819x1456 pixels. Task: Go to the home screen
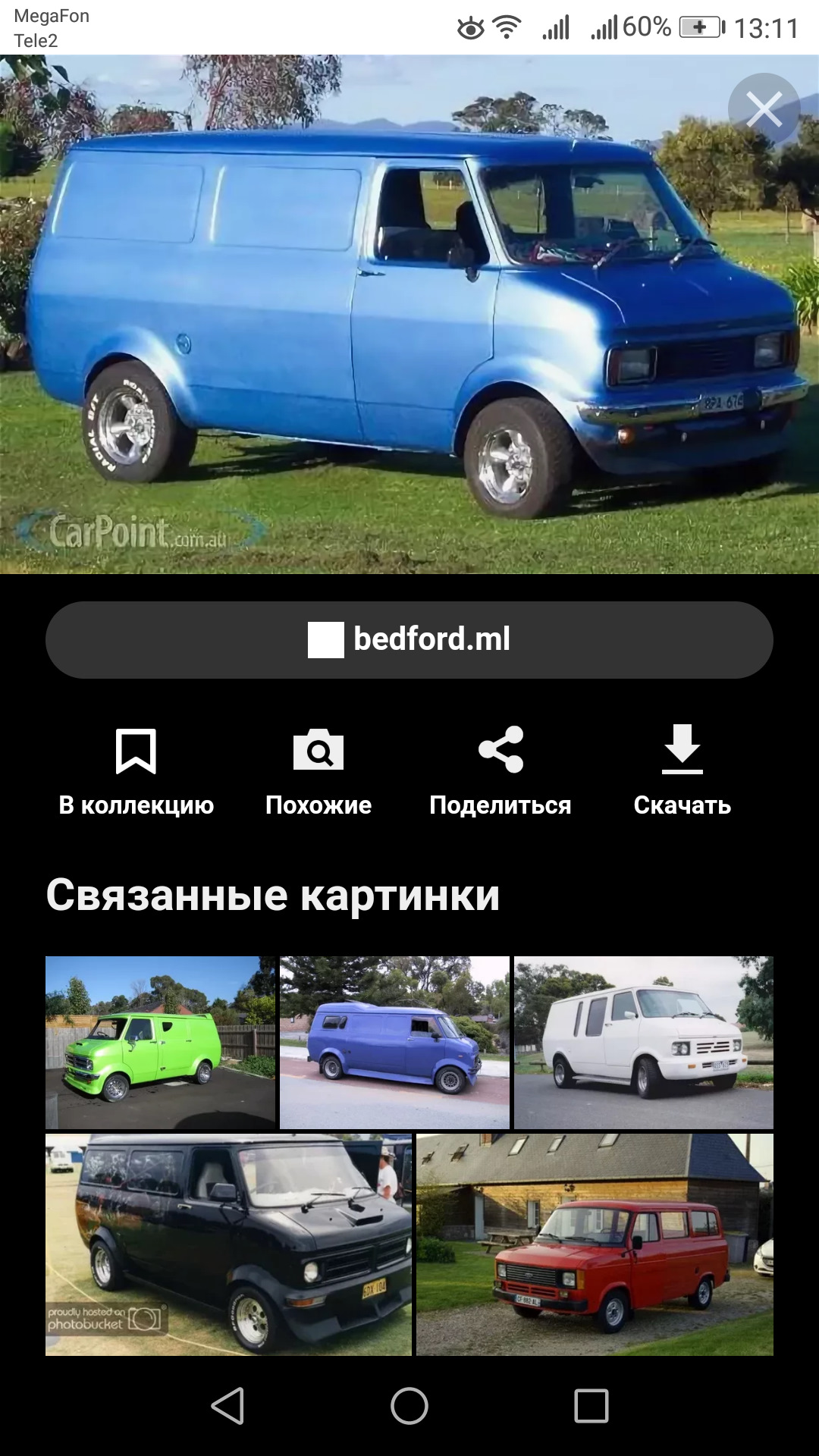click(x=409, y=1406)
